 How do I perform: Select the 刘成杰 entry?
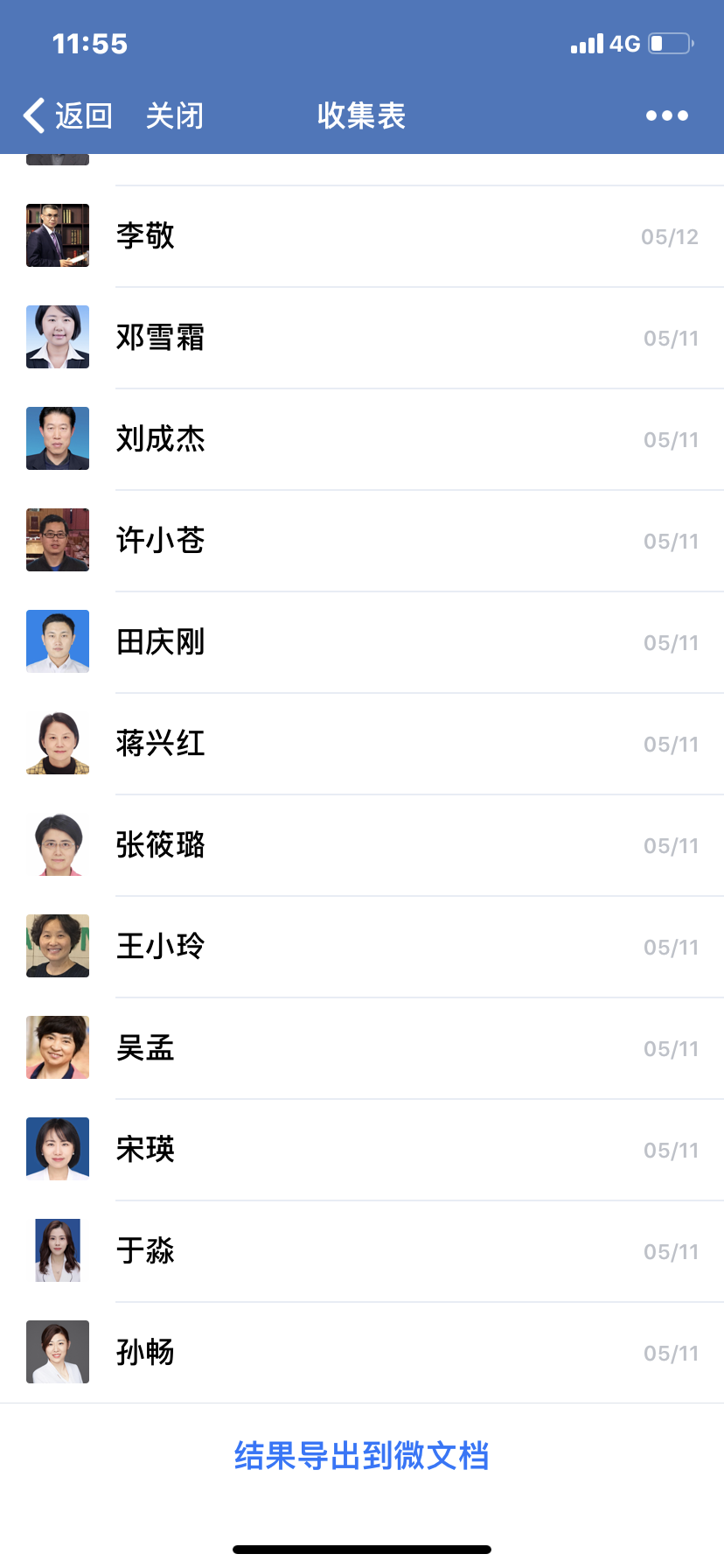(362, 439)
